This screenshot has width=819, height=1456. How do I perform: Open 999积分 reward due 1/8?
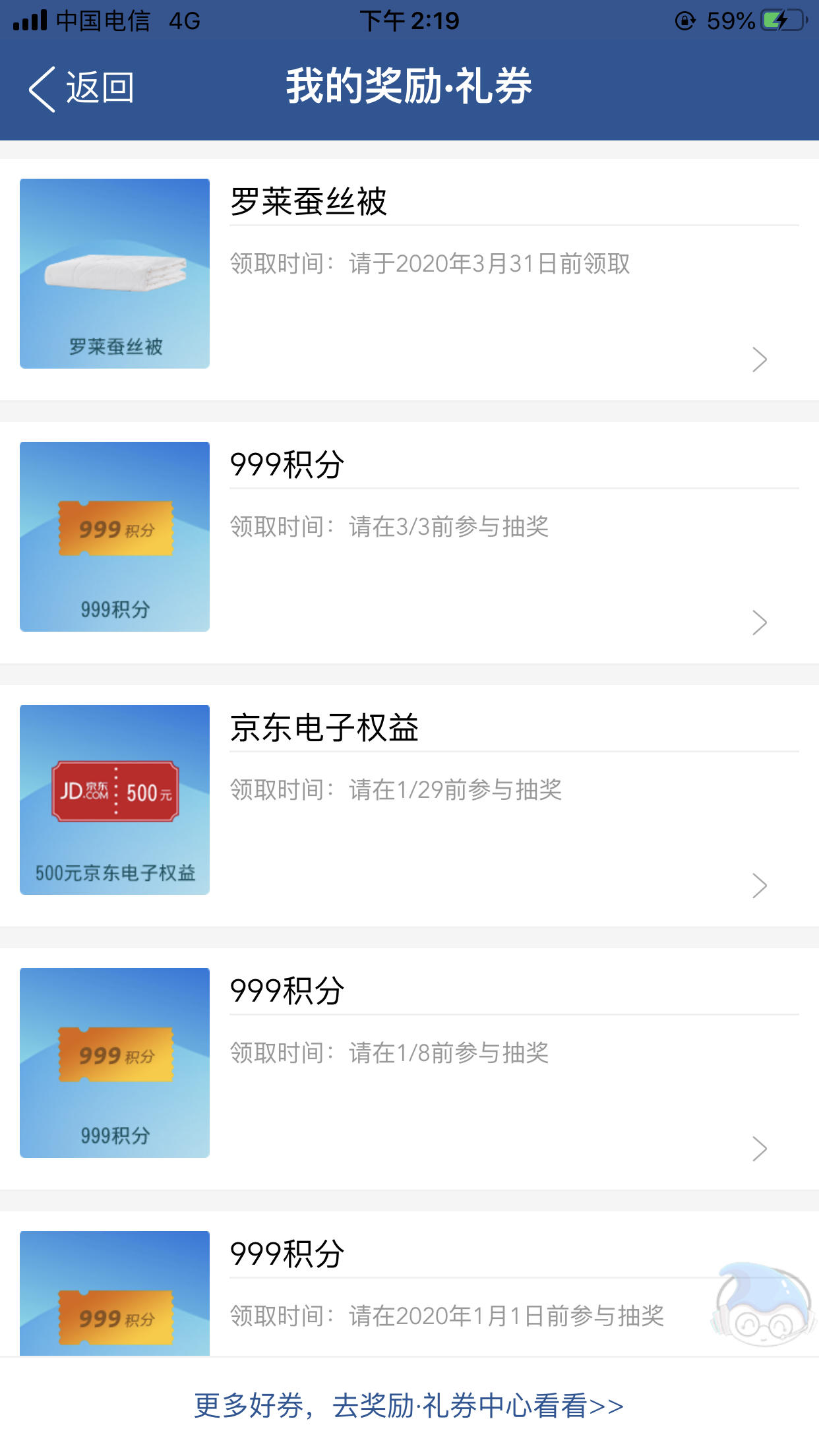pos(409,1069)
